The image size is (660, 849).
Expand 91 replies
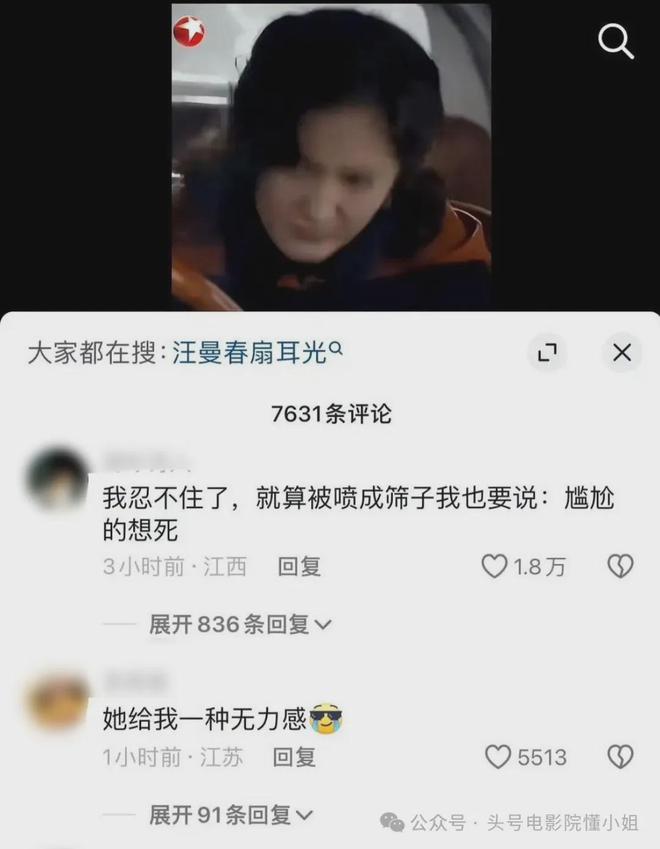230,815
